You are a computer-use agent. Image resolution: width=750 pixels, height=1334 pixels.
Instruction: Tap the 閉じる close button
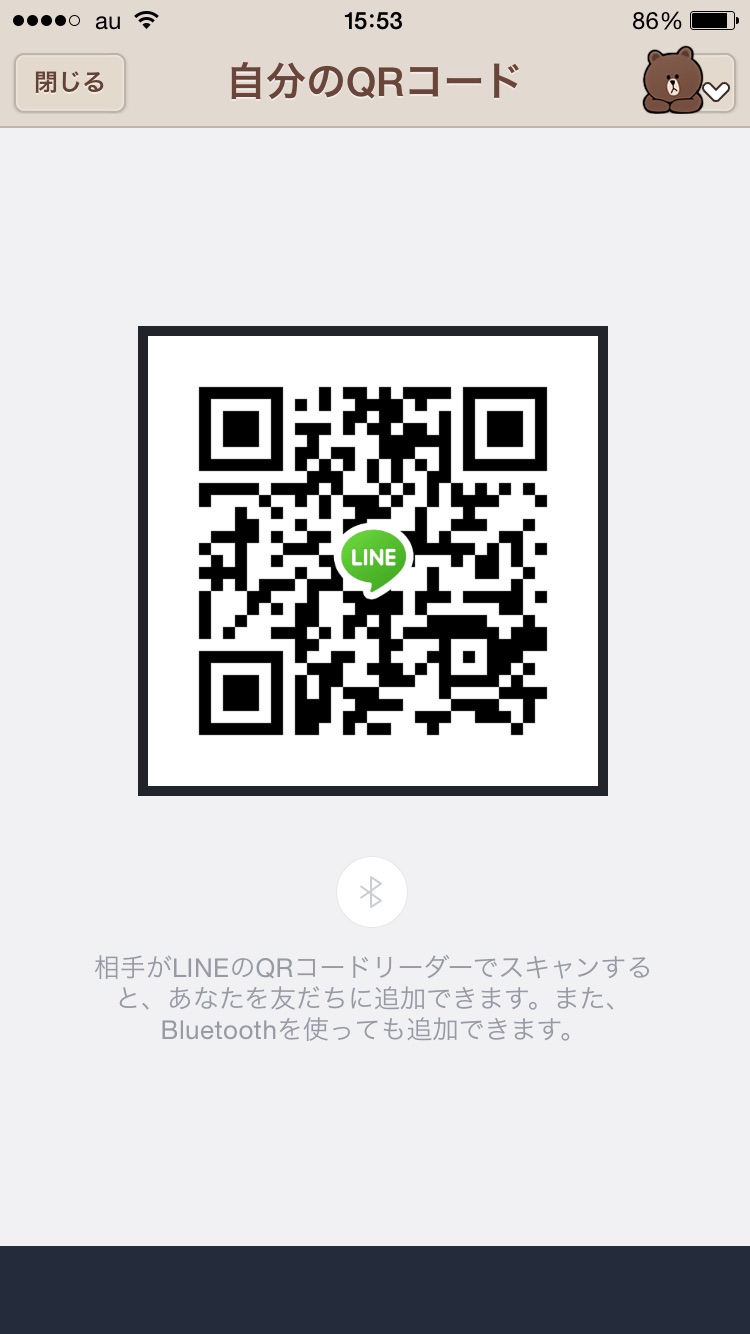[x=69, y=82]
